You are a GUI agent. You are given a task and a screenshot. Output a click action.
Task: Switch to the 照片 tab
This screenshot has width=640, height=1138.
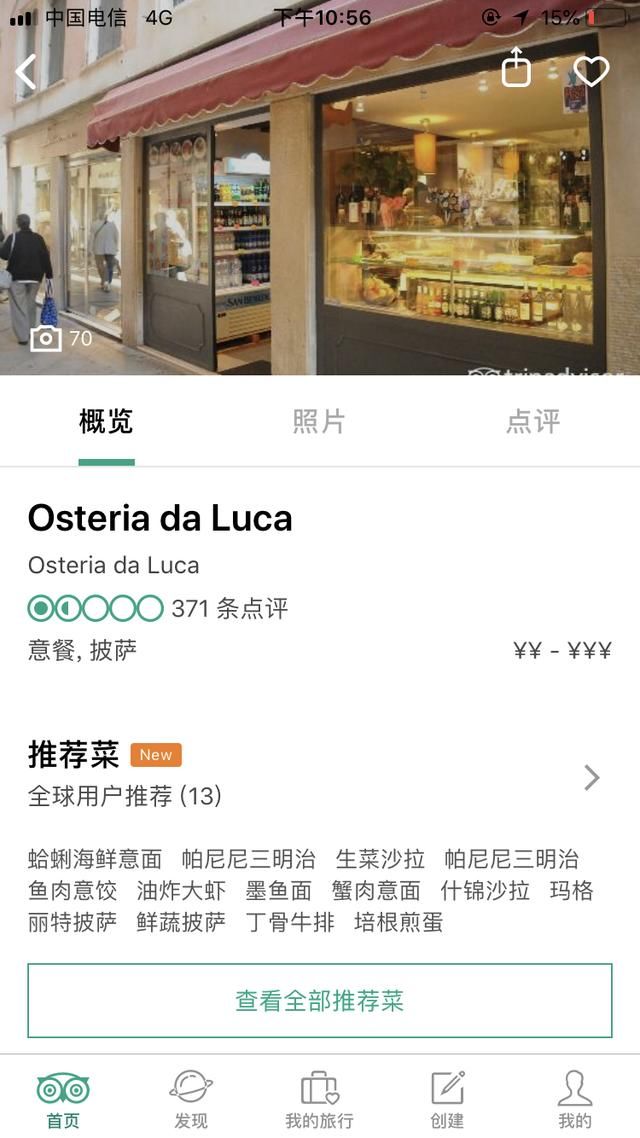point(319,422)
